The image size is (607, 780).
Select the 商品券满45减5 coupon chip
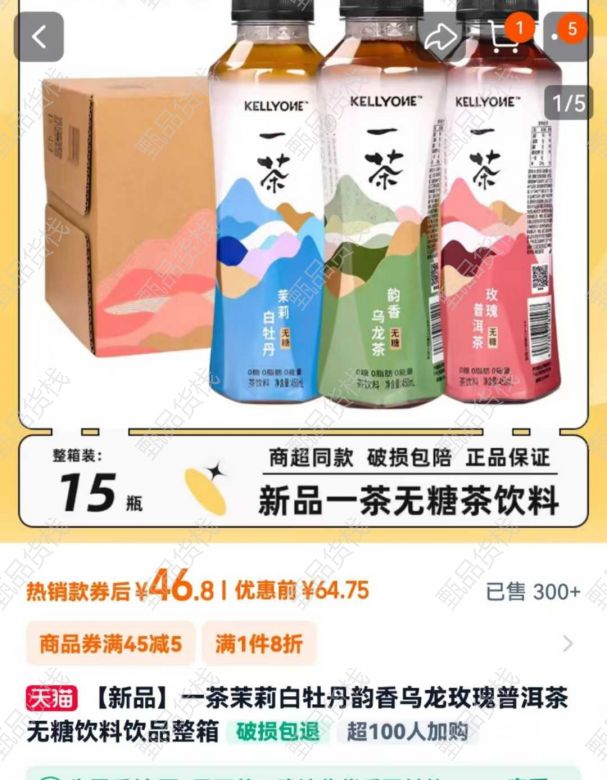(111, 644)
